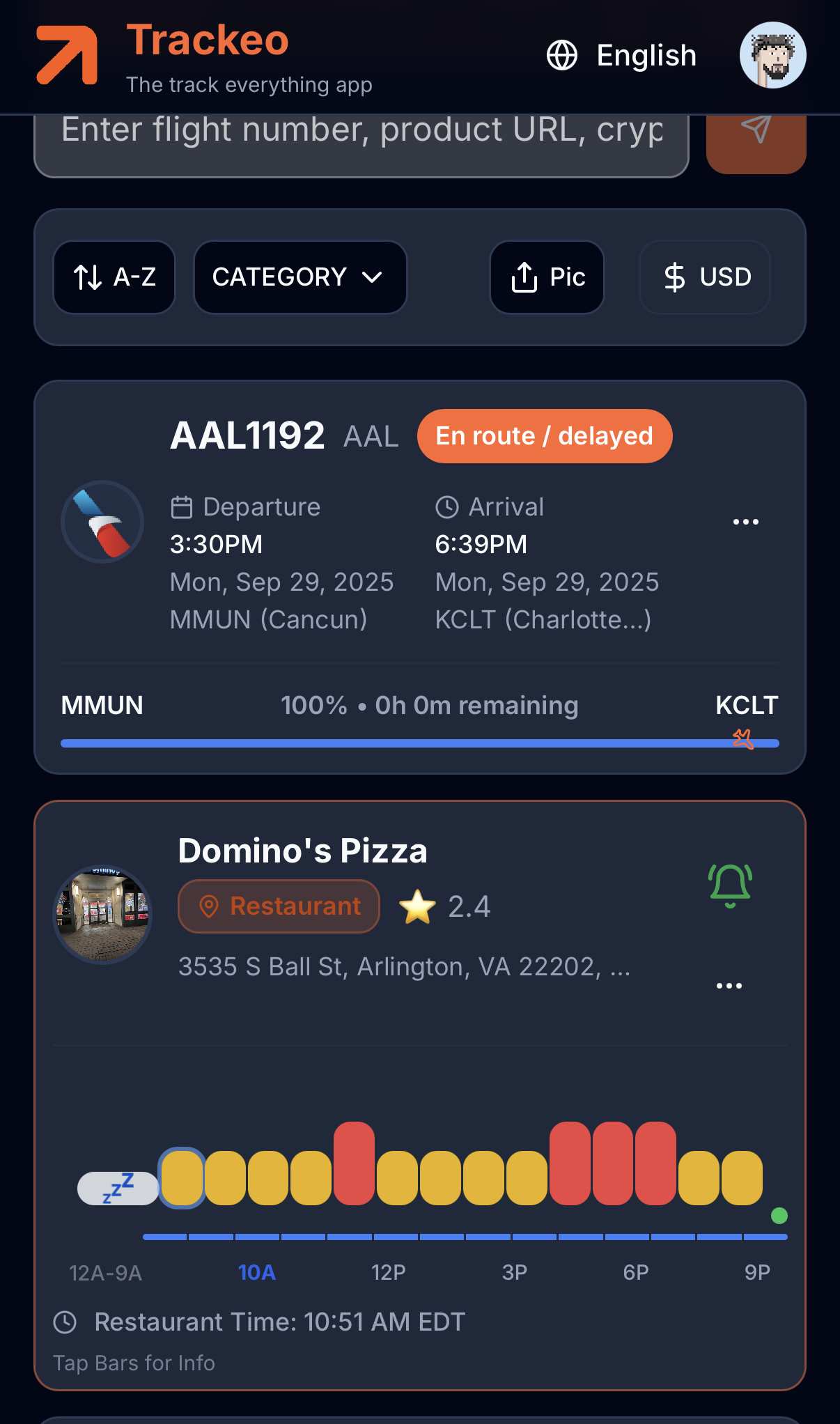
Task: Open more options for flight AAL1192
Action: 745,522
